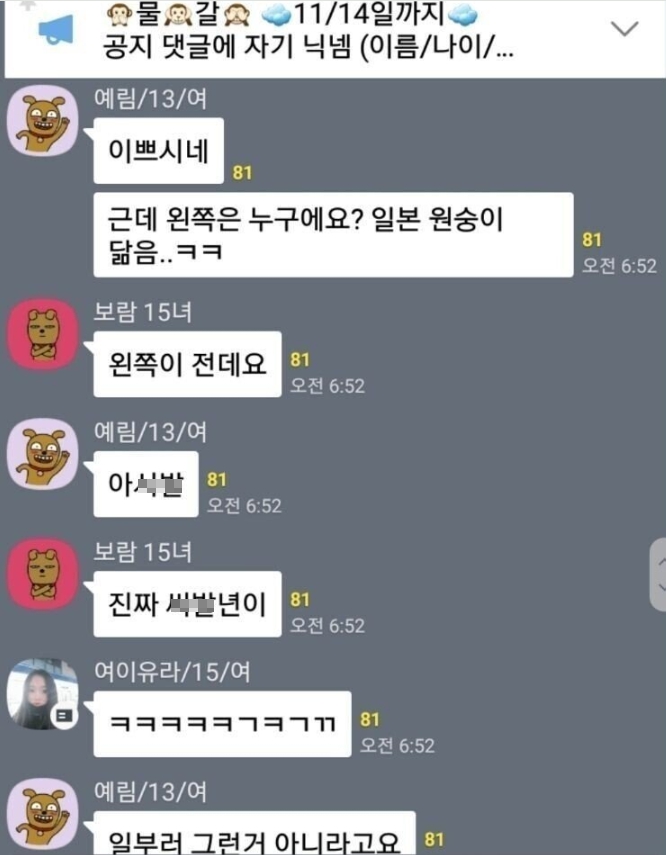Expand the pinned notice with the chevron
Image resolution: width=666 pixels, height=855 pixels.
tap(625, 29)
